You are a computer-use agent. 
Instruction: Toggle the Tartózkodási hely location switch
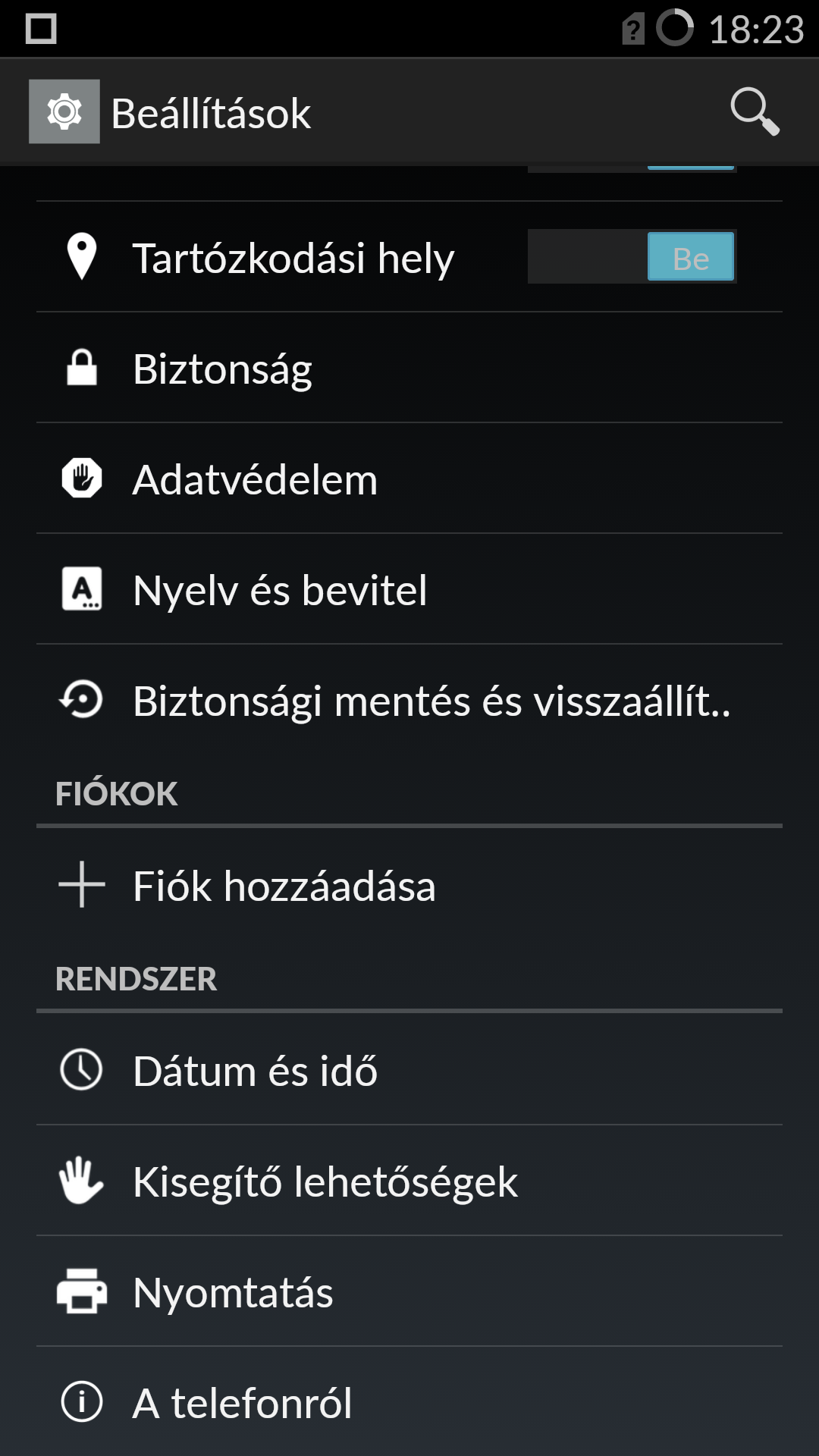coord(632,256)
